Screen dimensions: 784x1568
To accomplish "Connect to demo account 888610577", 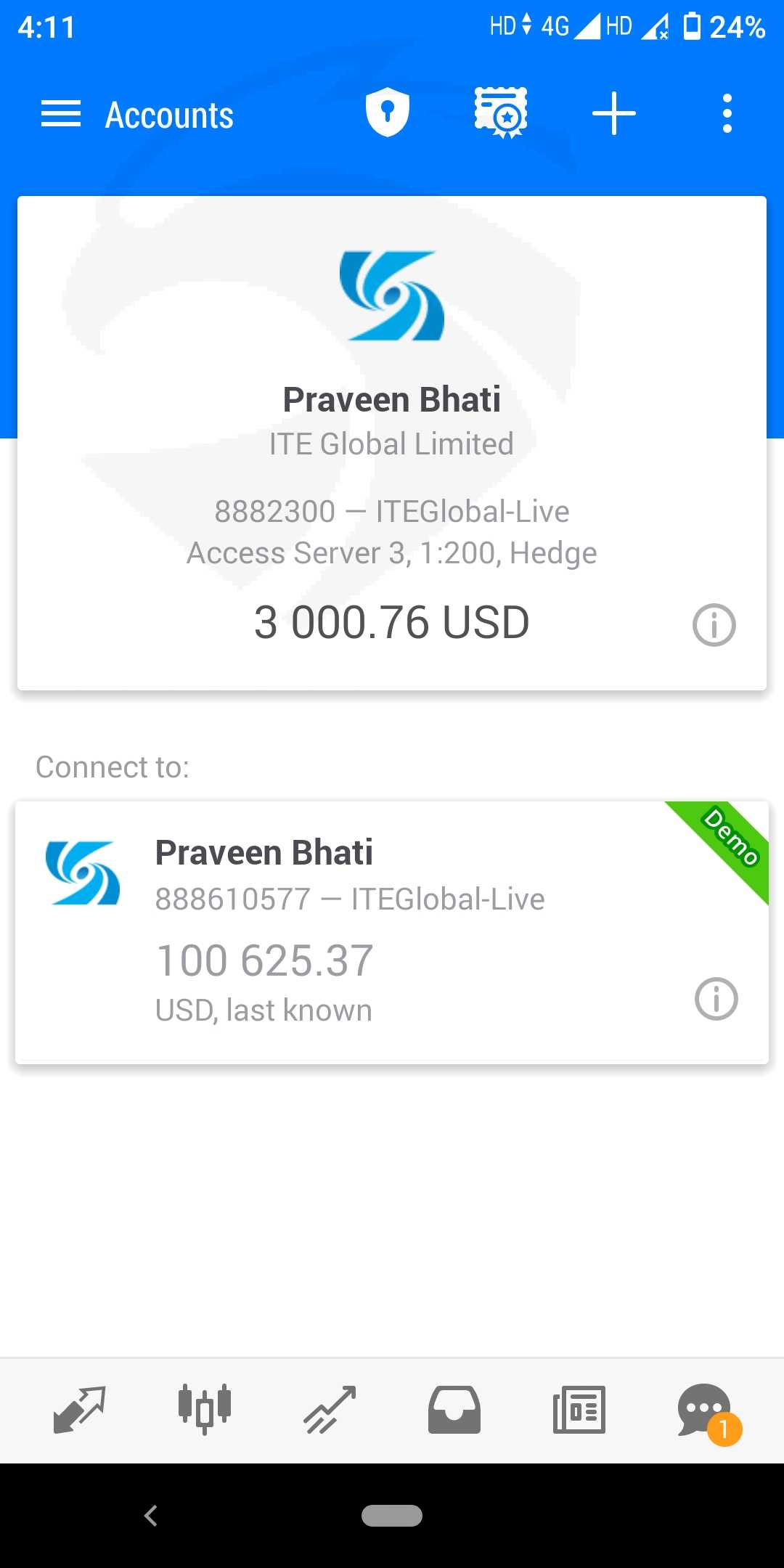I will coord(392,933).
